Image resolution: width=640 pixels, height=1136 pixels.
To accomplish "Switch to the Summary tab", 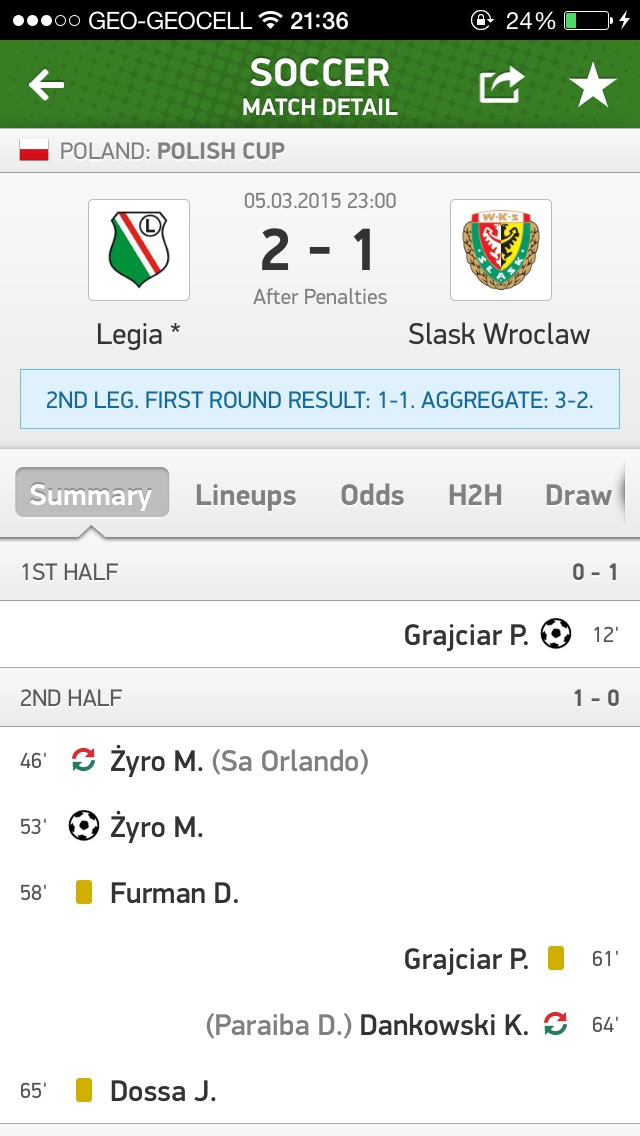I will pos(91,494).
